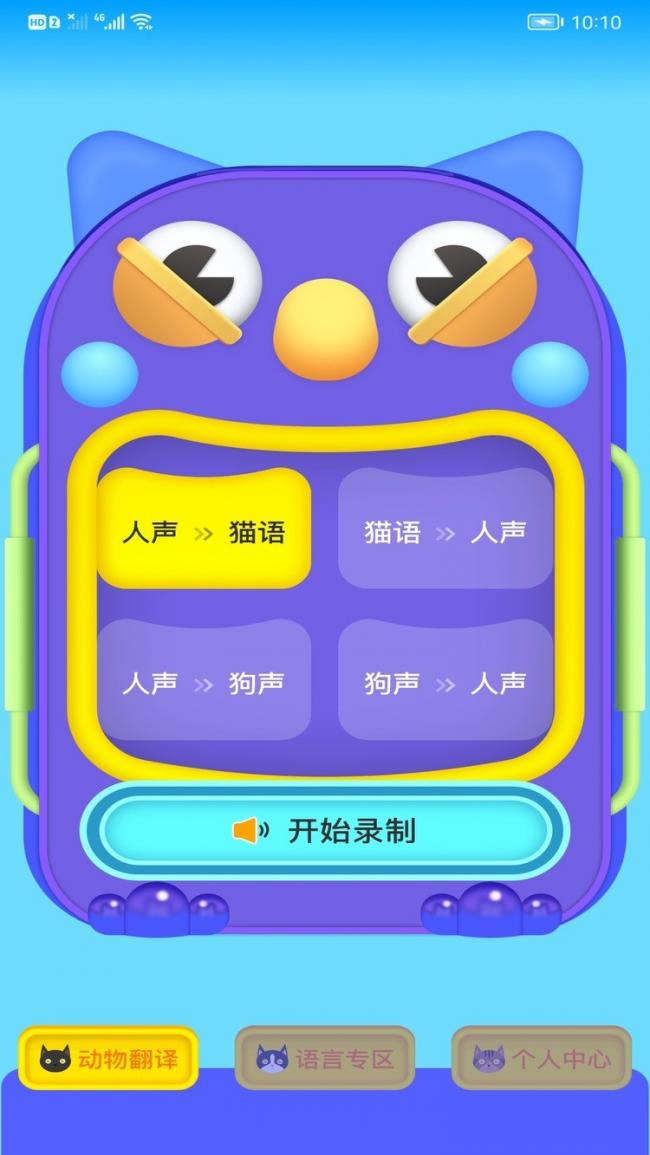Open the 动物翻译 tab

tap(108, 1058)
